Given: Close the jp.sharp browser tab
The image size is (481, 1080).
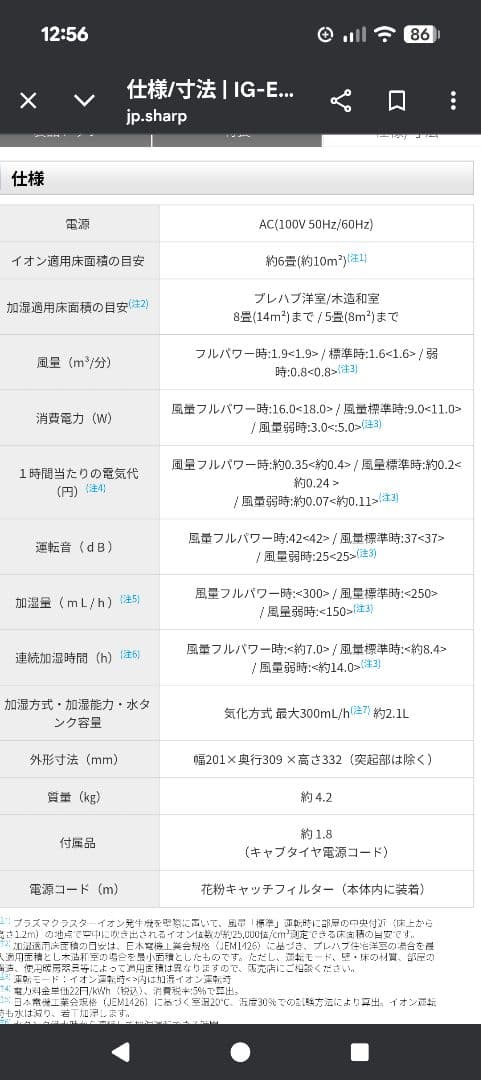Looking at the screenshot, I should pyautogui.click(x=28, y=101).
